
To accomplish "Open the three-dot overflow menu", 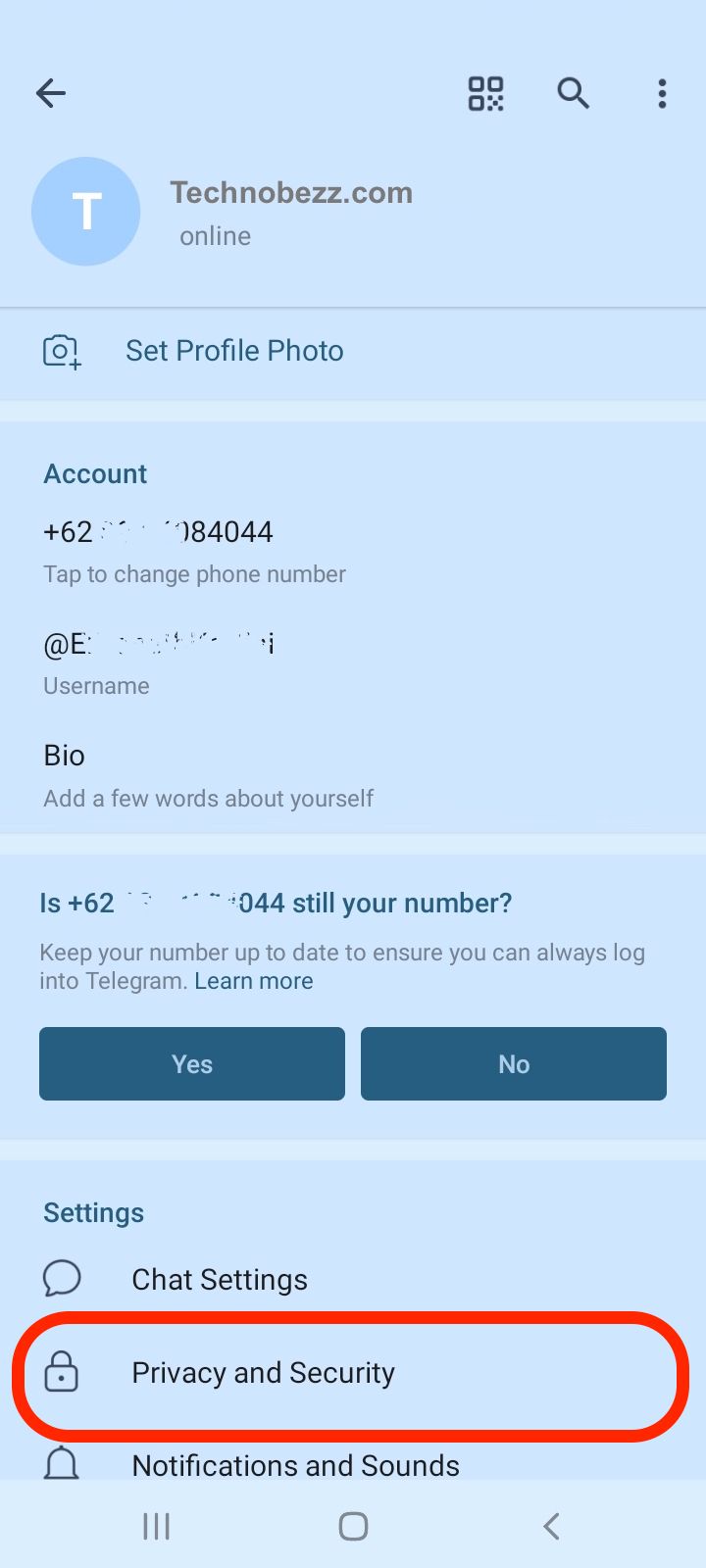I will (x=662, y=93).
